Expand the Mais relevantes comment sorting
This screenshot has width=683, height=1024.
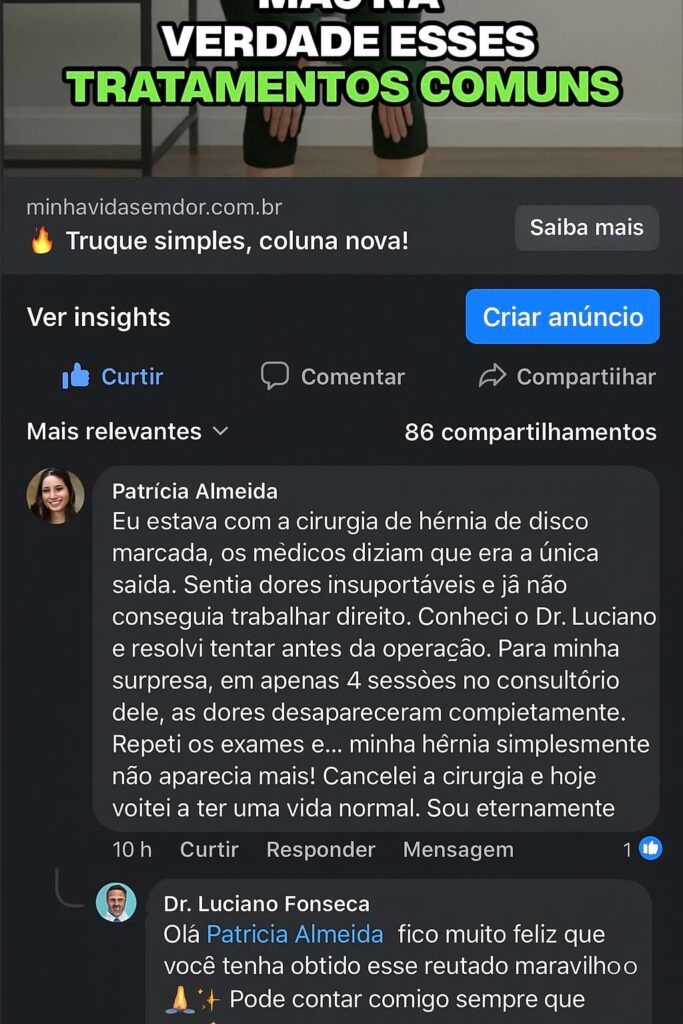(x=127, y=431)
